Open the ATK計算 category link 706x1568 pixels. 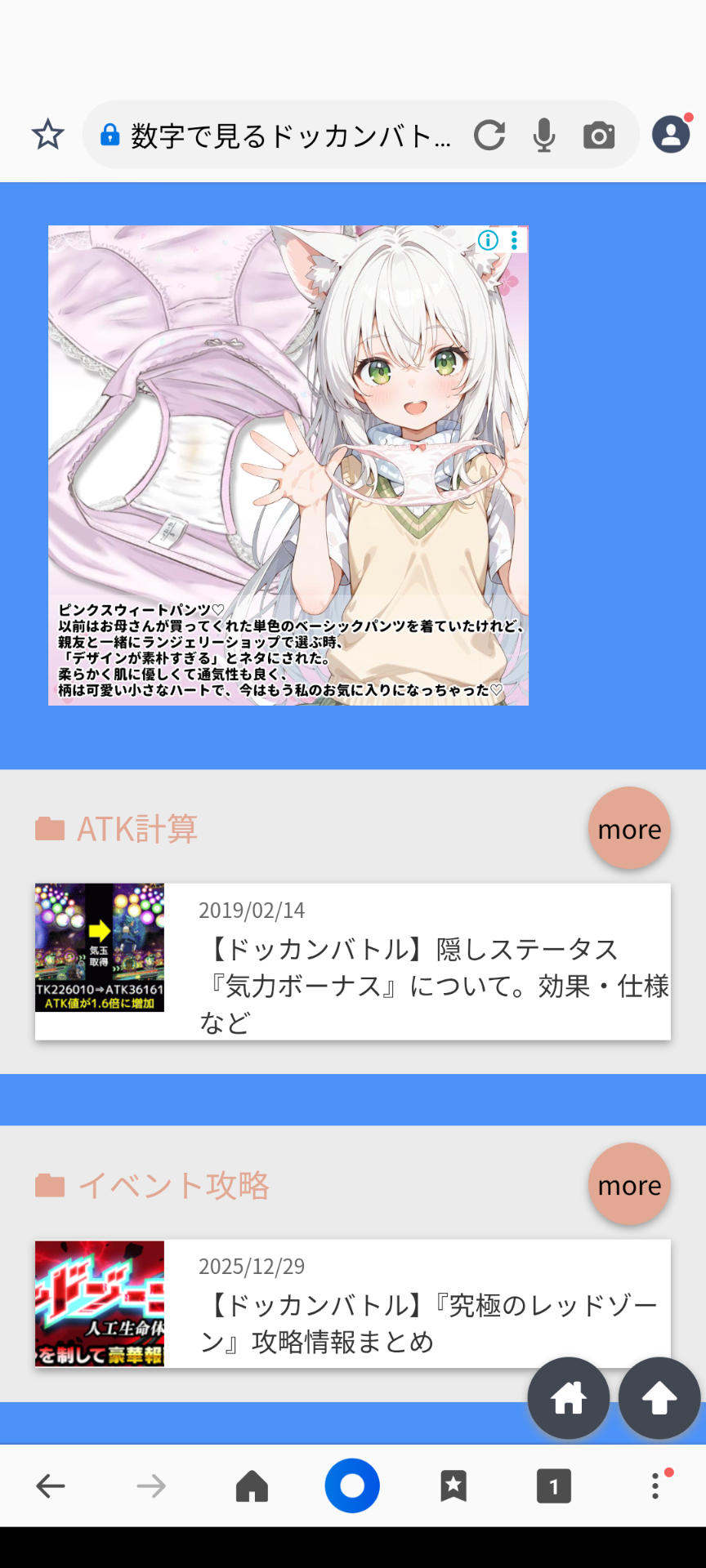click(136, 829)
